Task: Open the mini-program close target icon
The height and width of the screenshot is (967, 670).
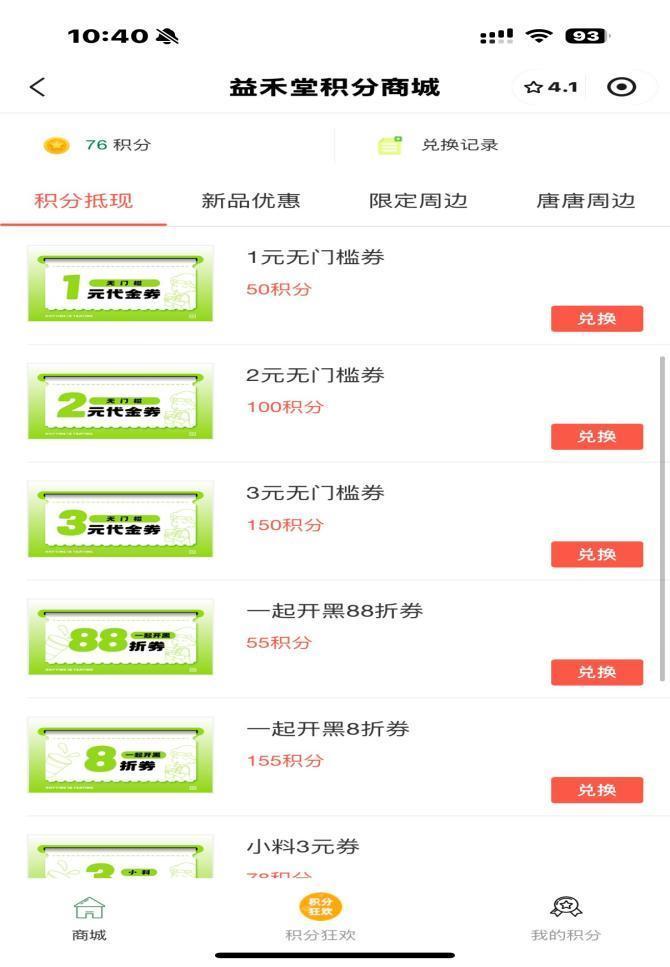Action: point(622,87)
